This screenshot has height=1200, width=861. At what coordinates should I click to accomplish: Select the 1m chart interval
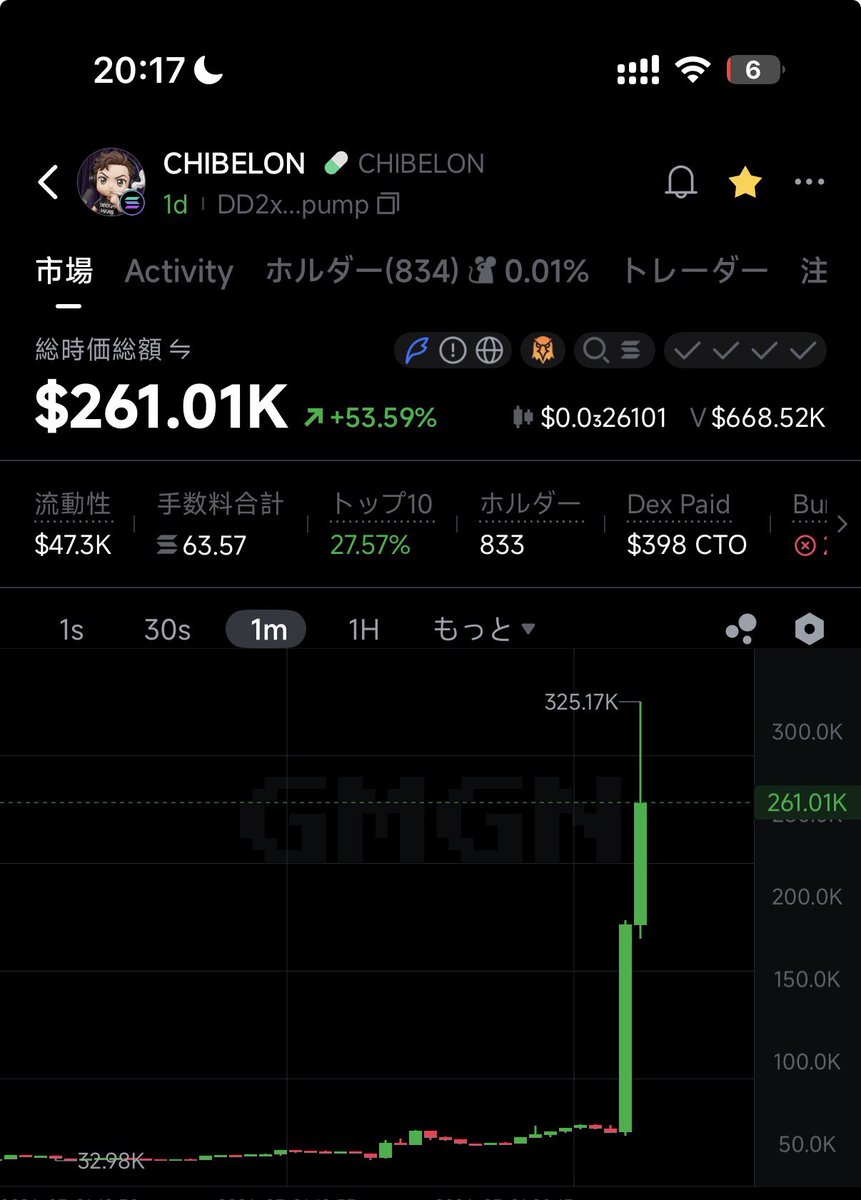tap(267, 630)
